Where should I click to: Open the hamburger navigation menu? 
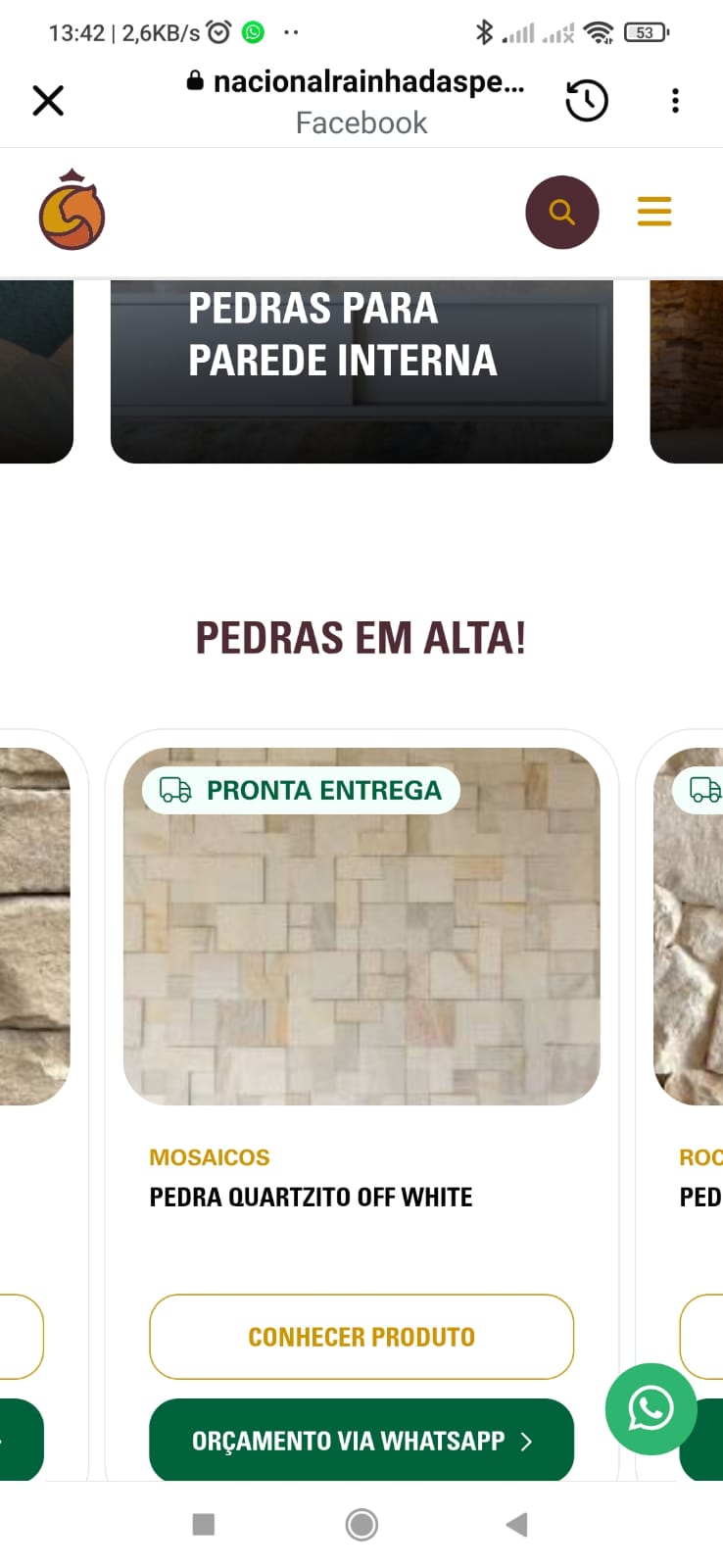point(654,212)
